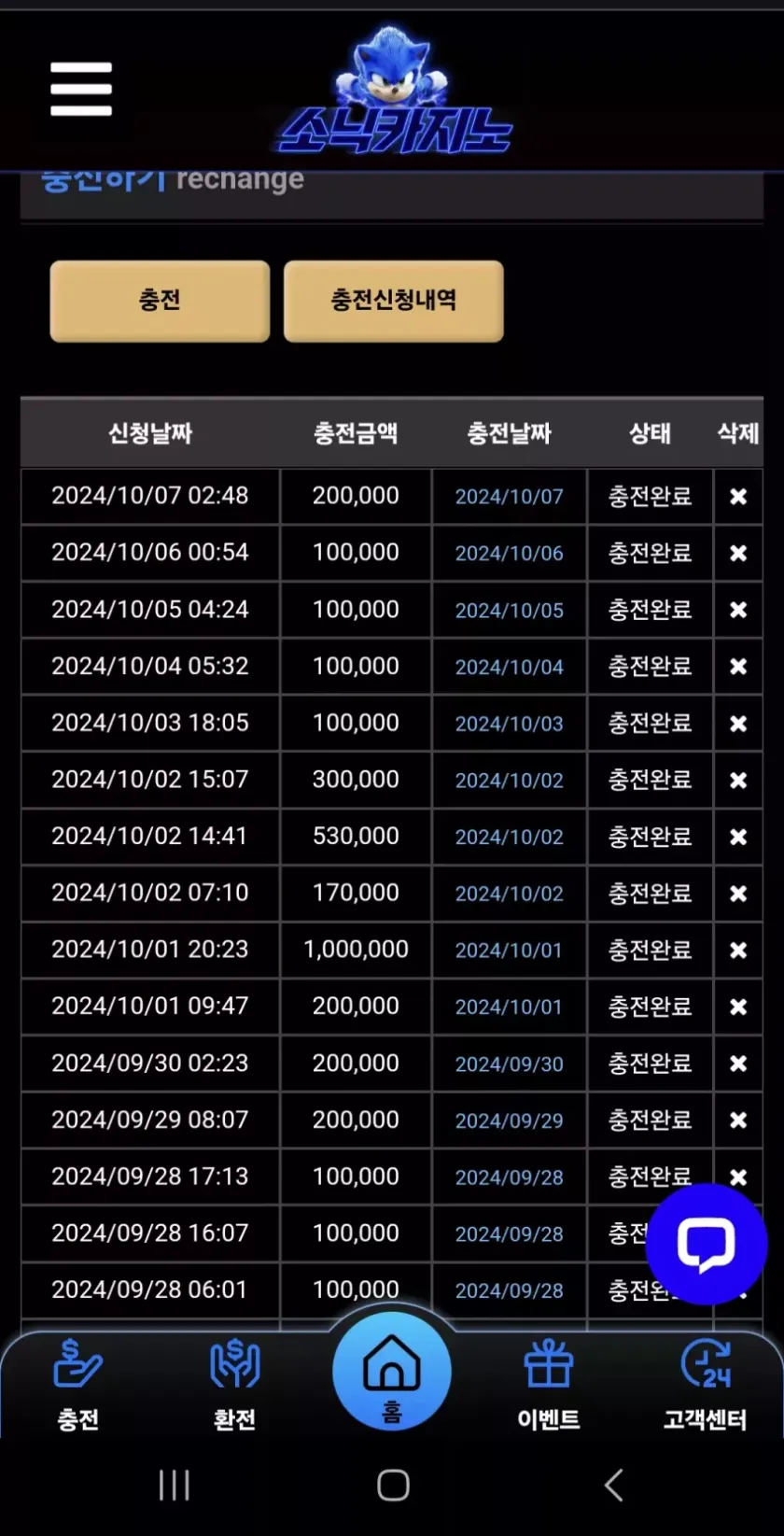
Task: Delete the 2024/10/06 00:54 record
Action: tap(737, 554)
